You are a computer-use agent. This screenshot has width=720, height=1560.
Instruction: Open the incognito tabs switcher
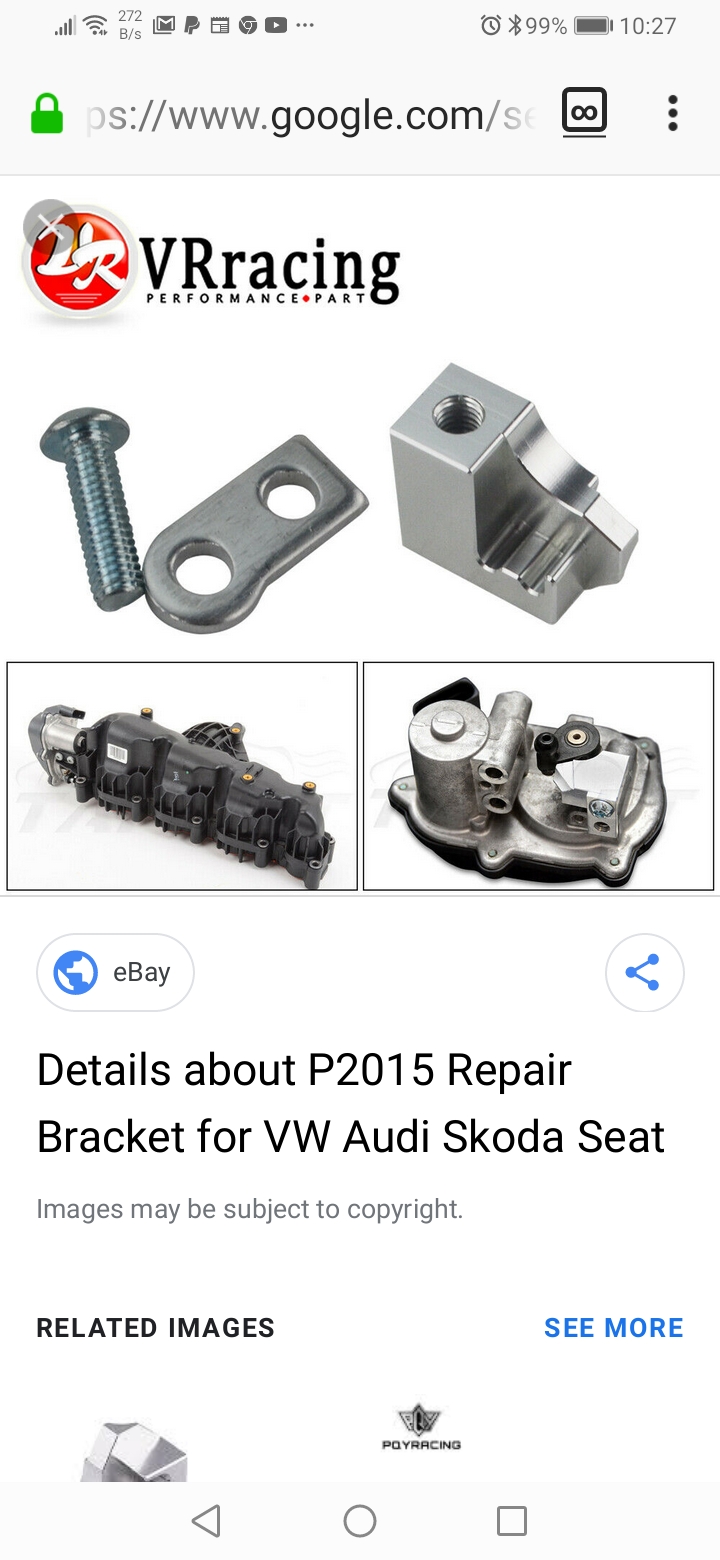(x=585, y=112)
